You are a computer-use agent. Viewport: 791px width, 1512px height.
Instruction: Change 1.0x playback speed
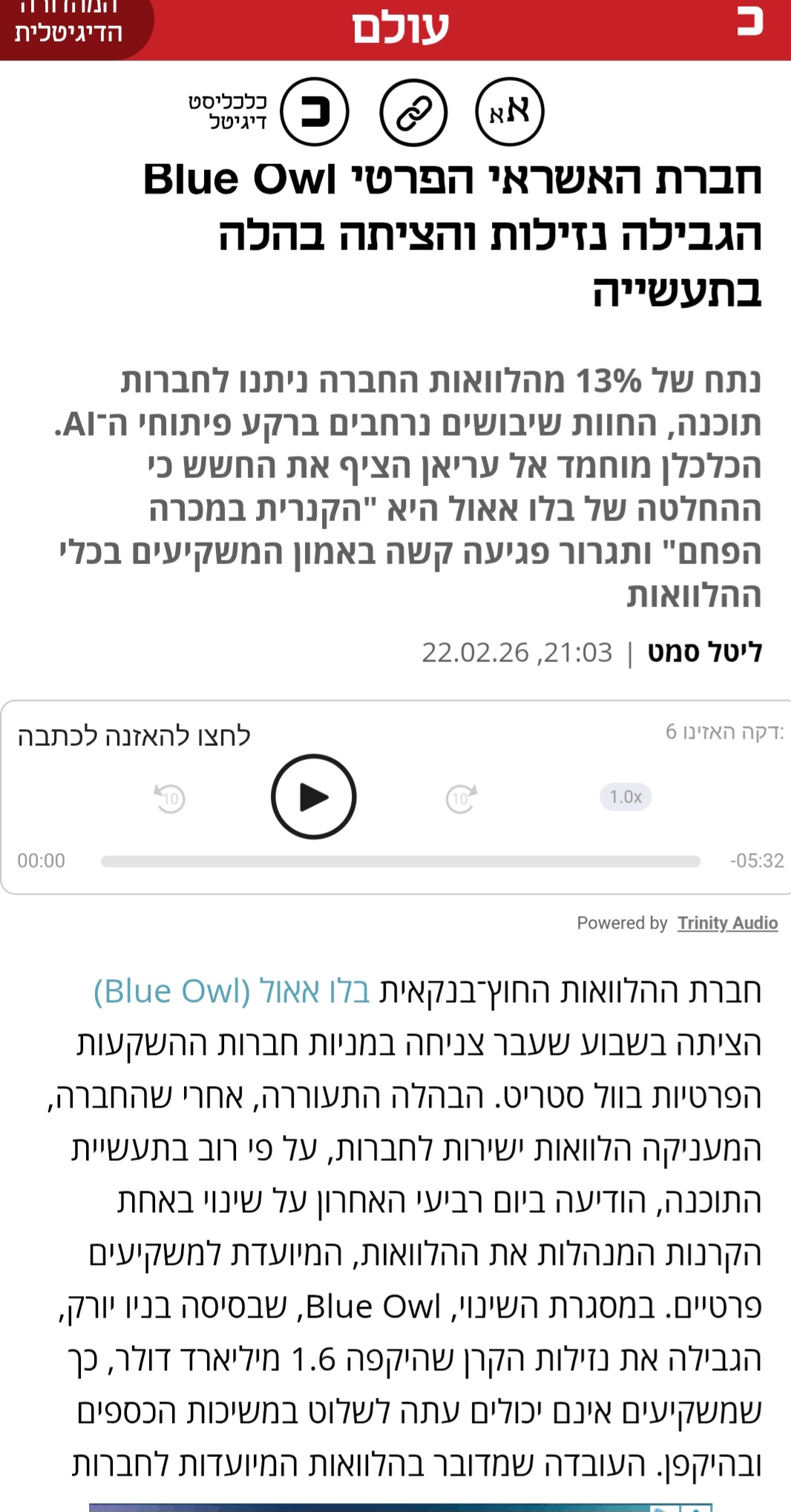click(625, 796)
